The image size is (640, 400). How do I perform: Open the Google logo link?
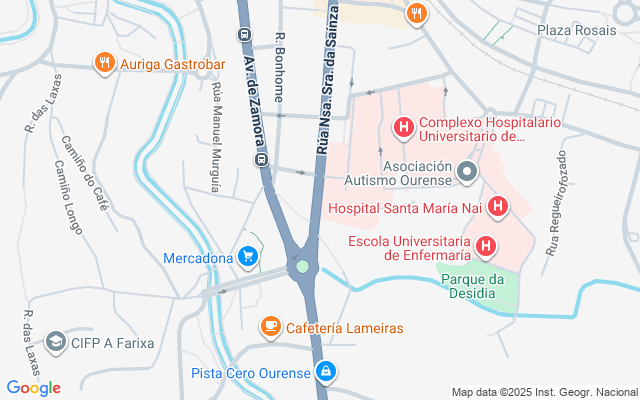coord(33,388)
